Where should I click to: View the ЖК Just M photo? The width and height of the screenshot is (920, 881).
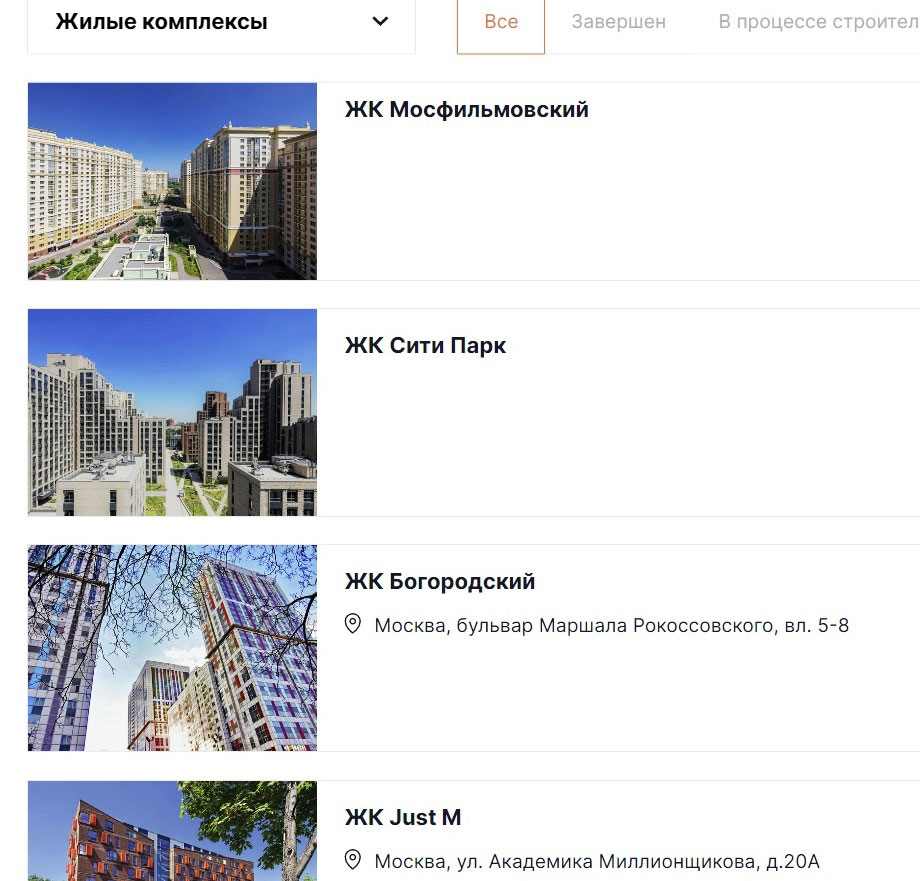click(172, 832)
